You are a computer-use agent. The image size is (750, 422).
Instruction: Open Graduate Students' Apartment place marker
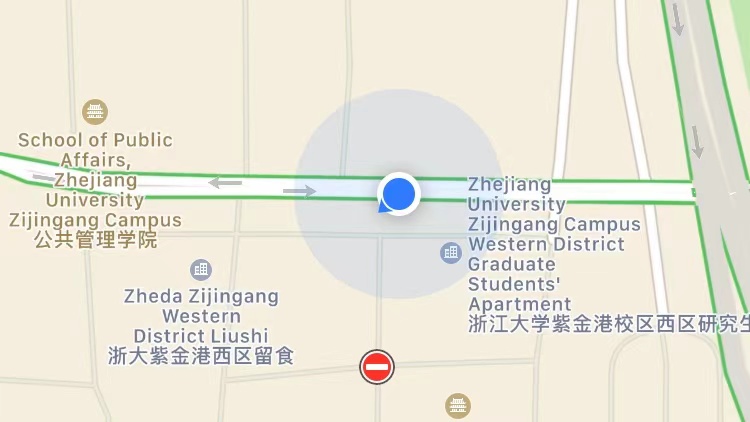point(451,252)
